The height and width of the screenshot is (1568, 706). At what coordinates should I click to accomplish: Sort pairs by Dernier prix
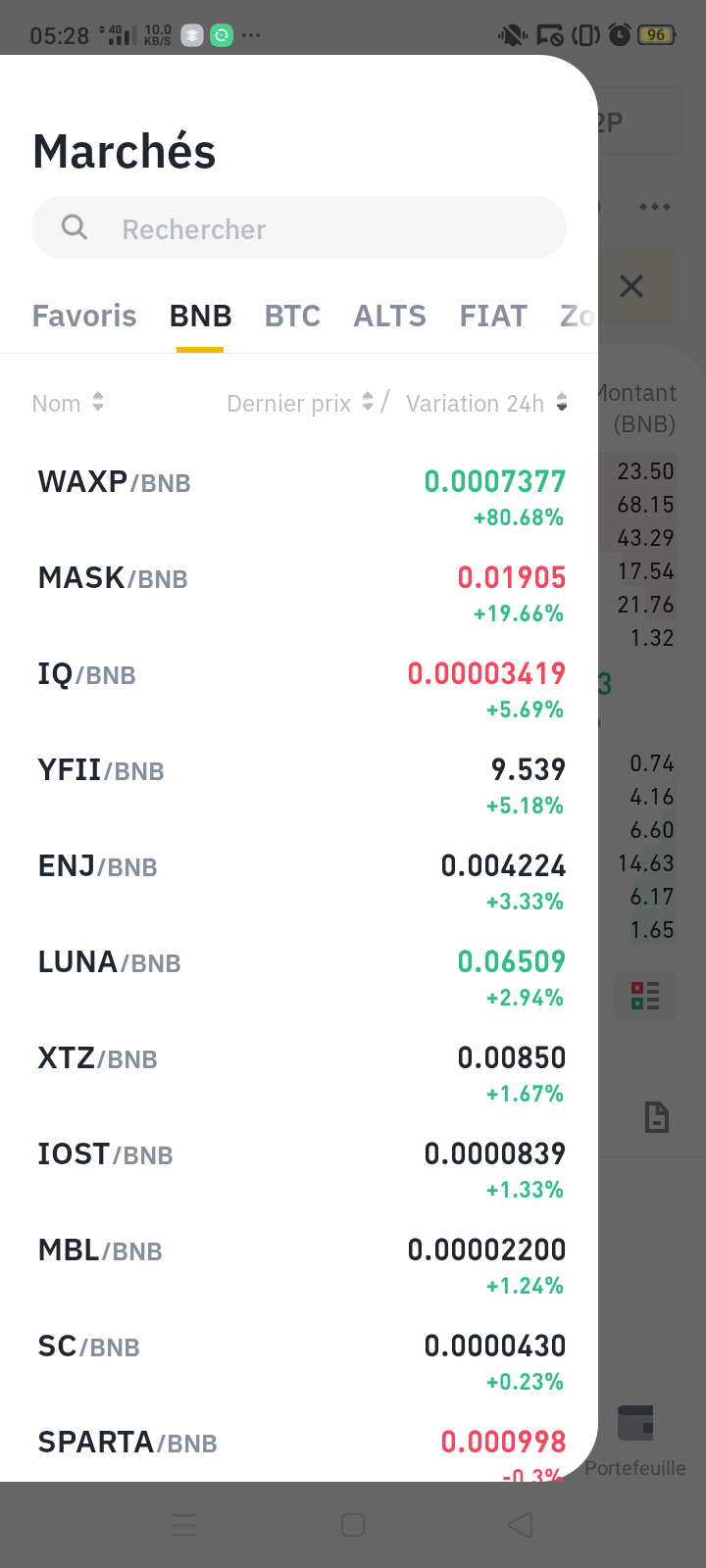[299, 403]
